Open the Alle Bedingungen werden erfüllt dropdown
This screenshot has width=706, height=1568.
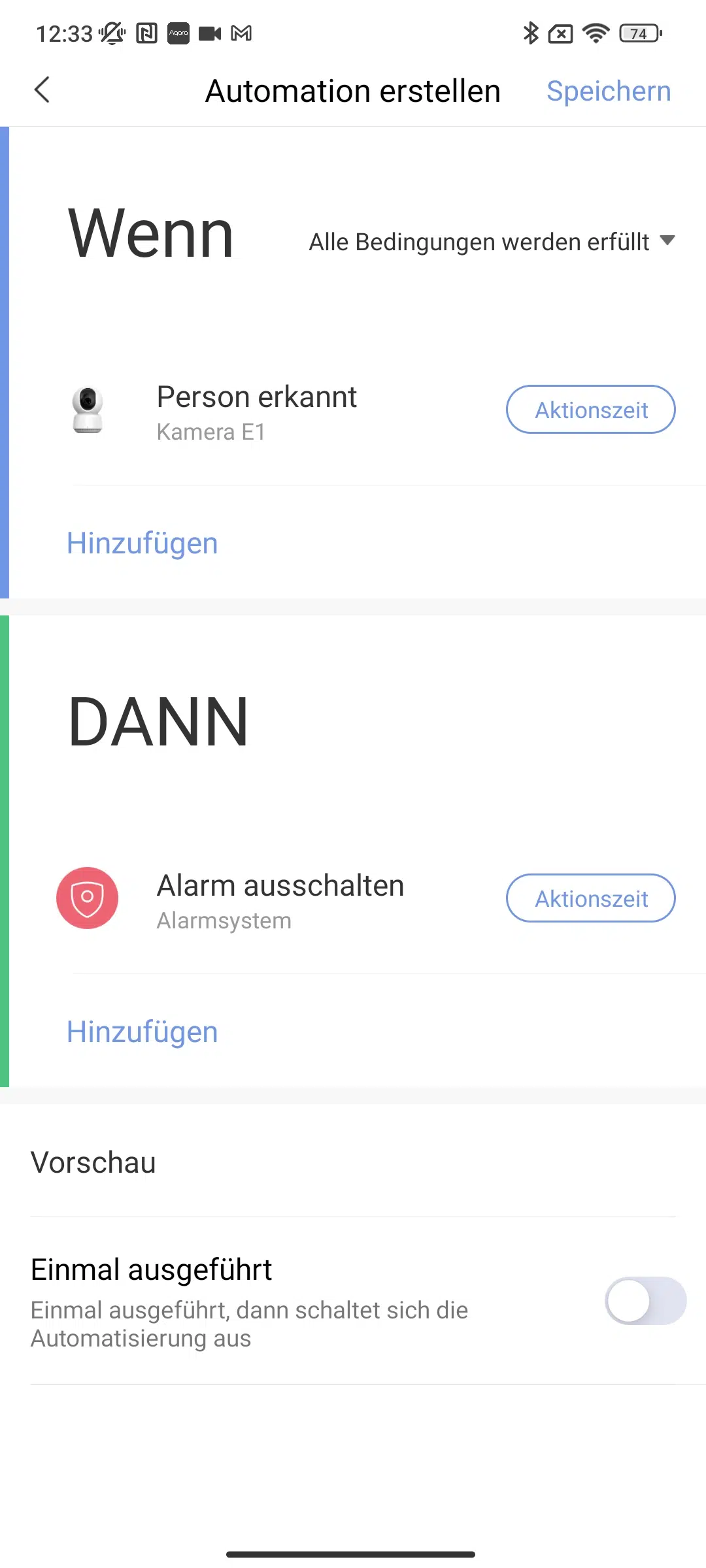coord(492,242)
